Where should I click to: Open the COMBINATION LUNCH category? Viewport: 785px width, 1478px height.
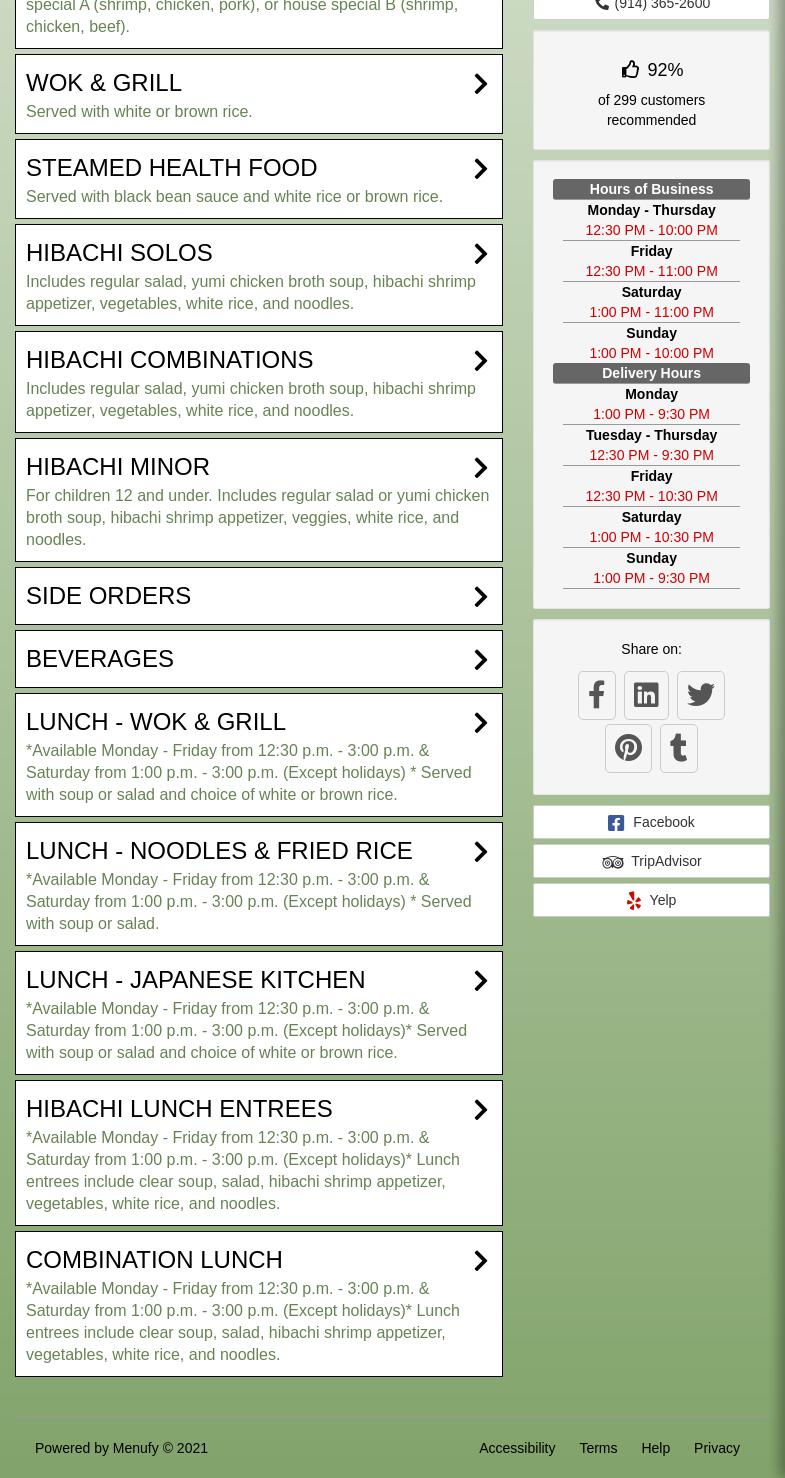(258, 1304)
